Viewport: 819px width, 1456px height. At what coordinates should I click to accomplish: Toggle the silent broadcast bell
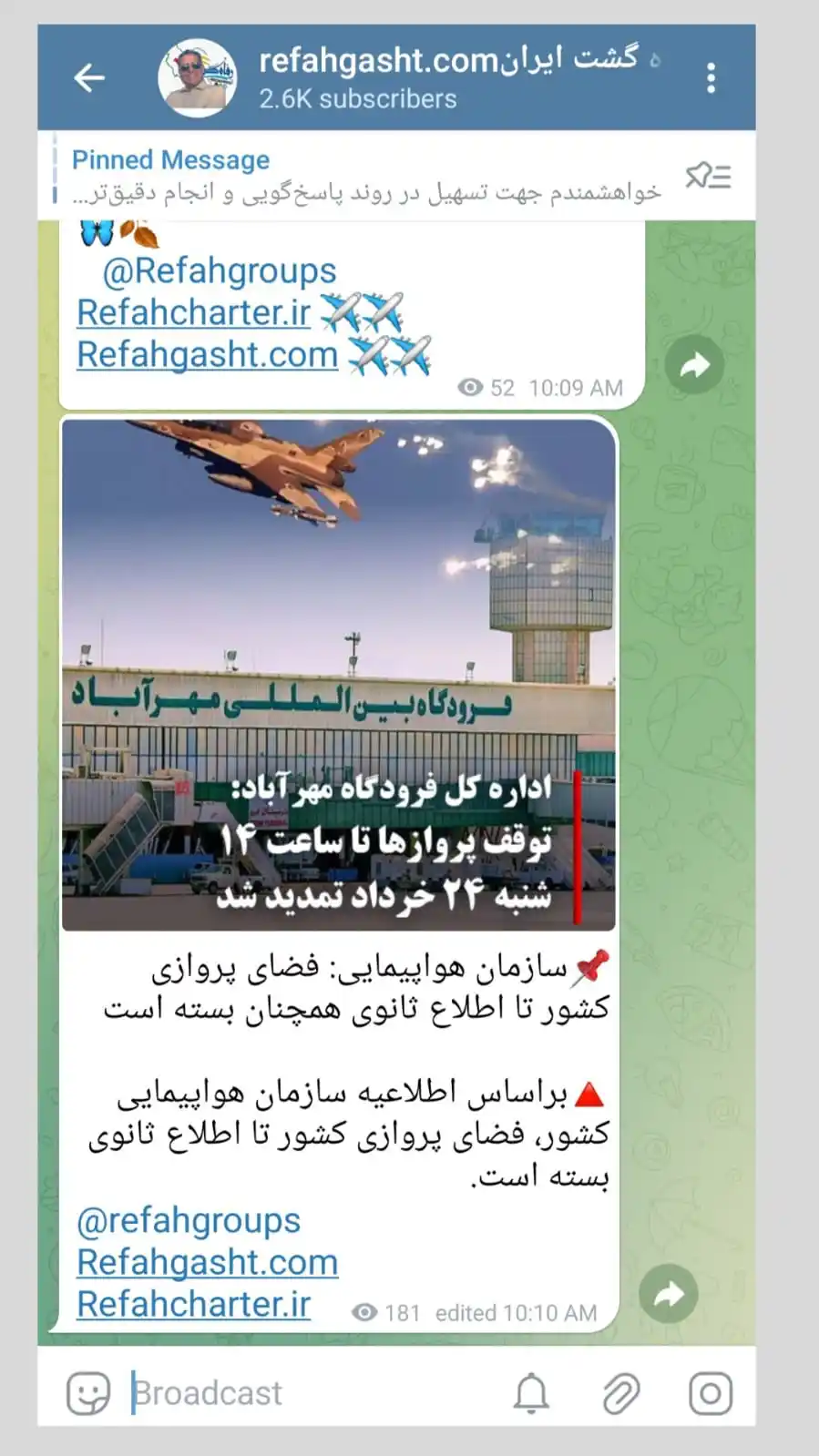531,1393
